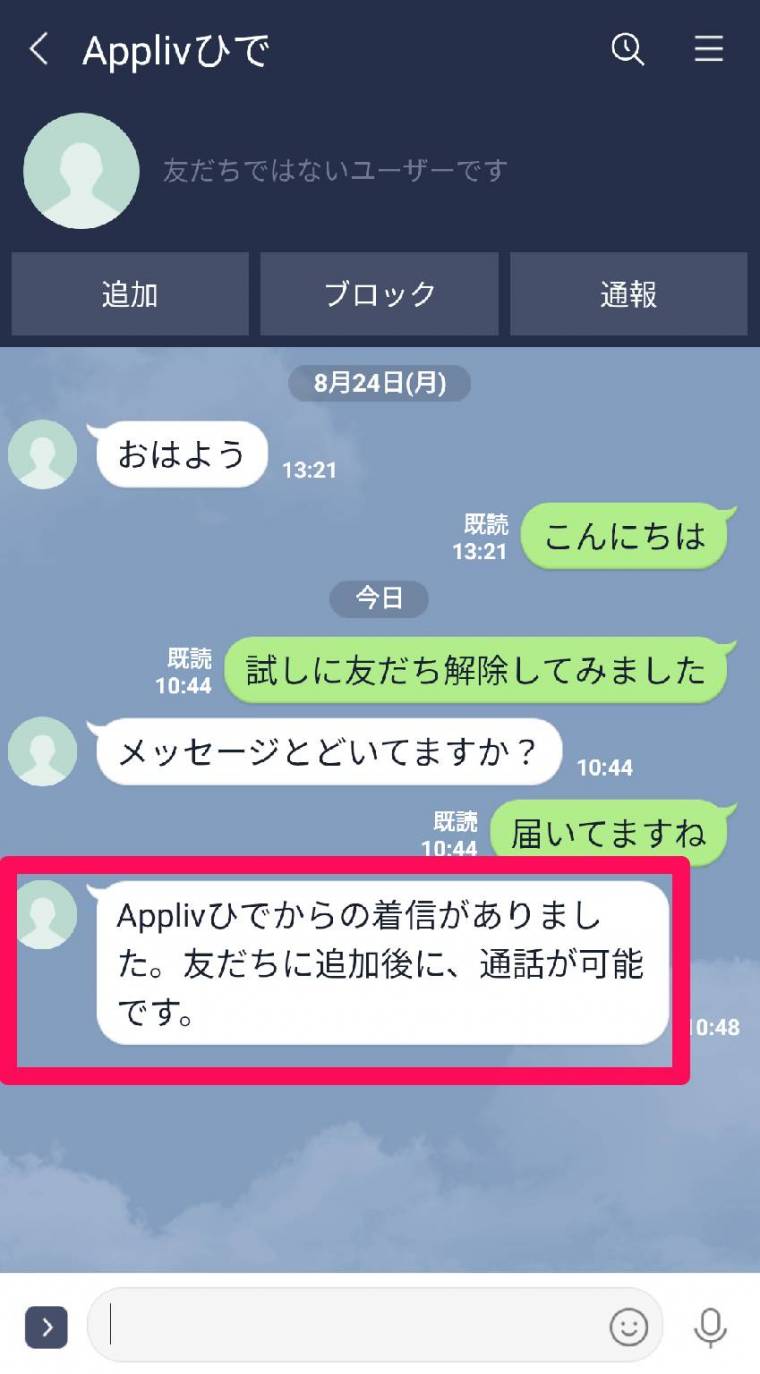Record a voice message with microphone
This screenshot has width=760, height=1374.
pyautogui.click(x=710, y=1327)
